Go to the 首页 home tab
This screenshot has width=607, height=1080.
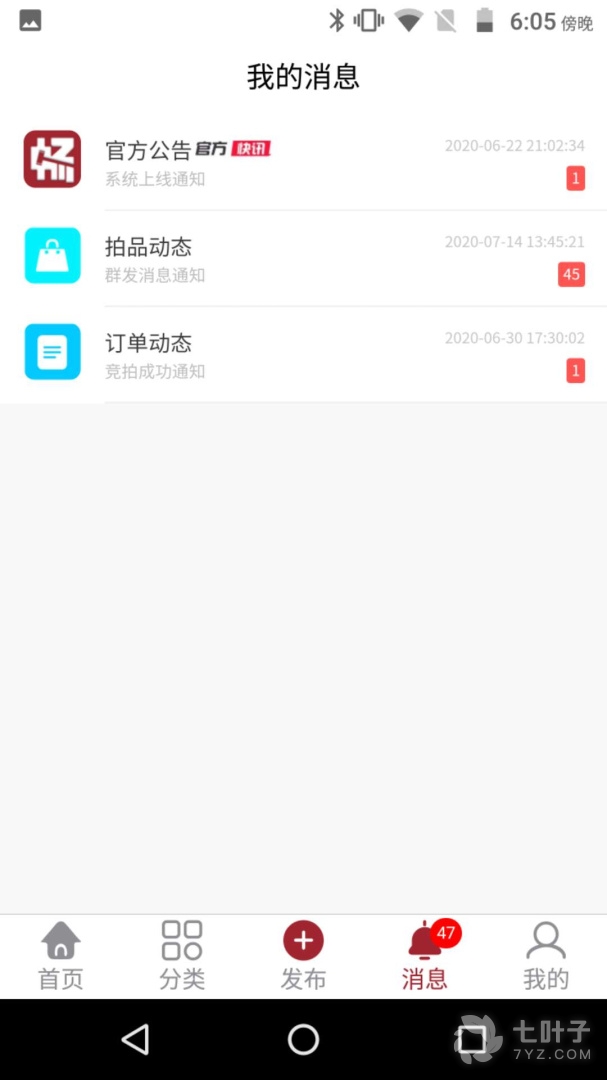(61, 956)
